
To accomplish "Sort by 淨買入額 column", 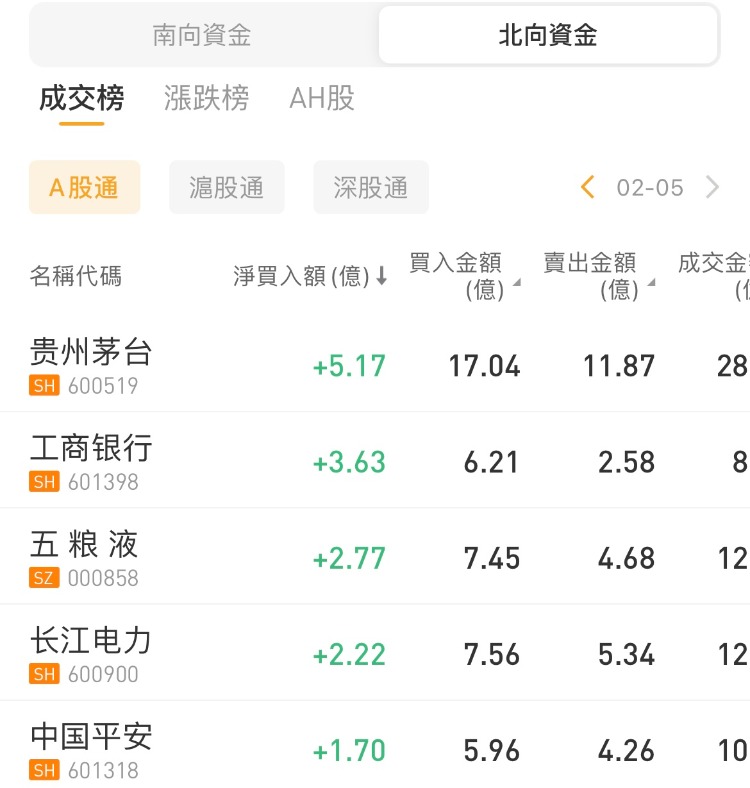I will 310,276.
